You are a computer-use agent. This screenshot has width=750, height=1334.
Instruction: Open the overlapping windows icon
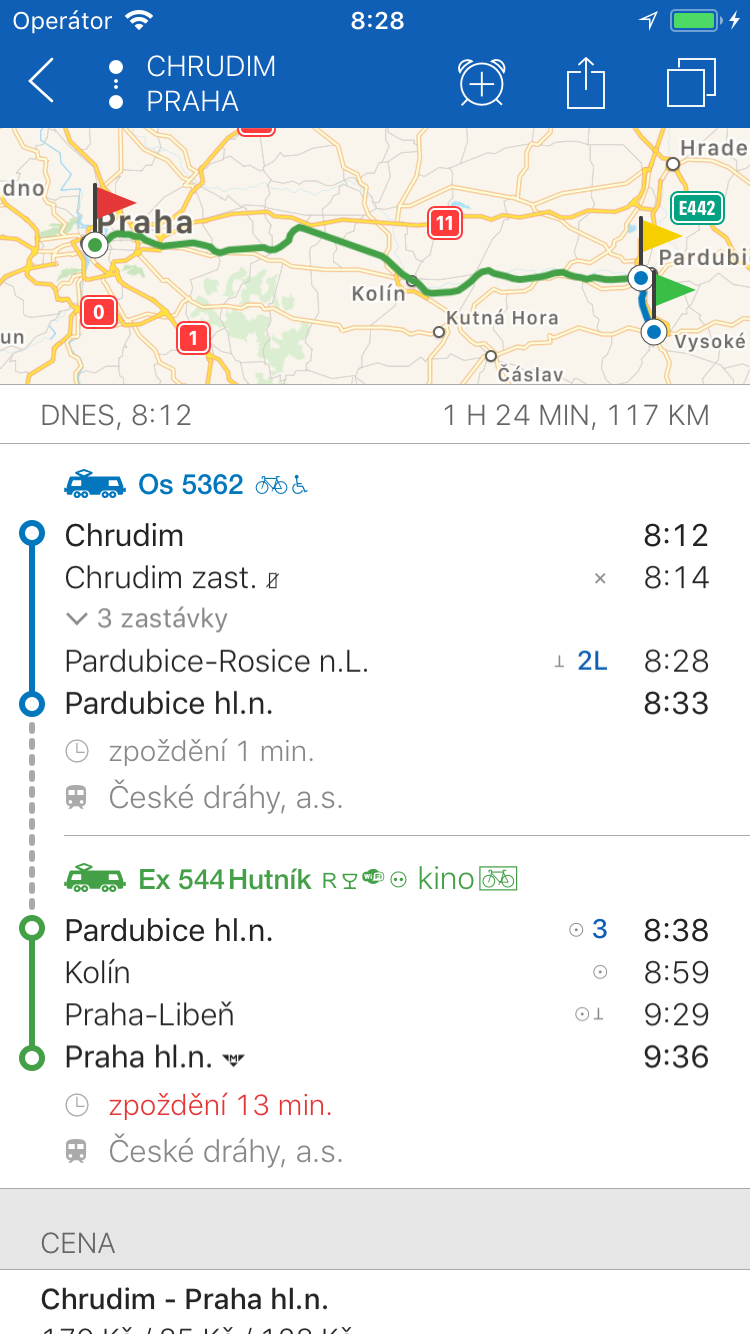tap(691, 83)
